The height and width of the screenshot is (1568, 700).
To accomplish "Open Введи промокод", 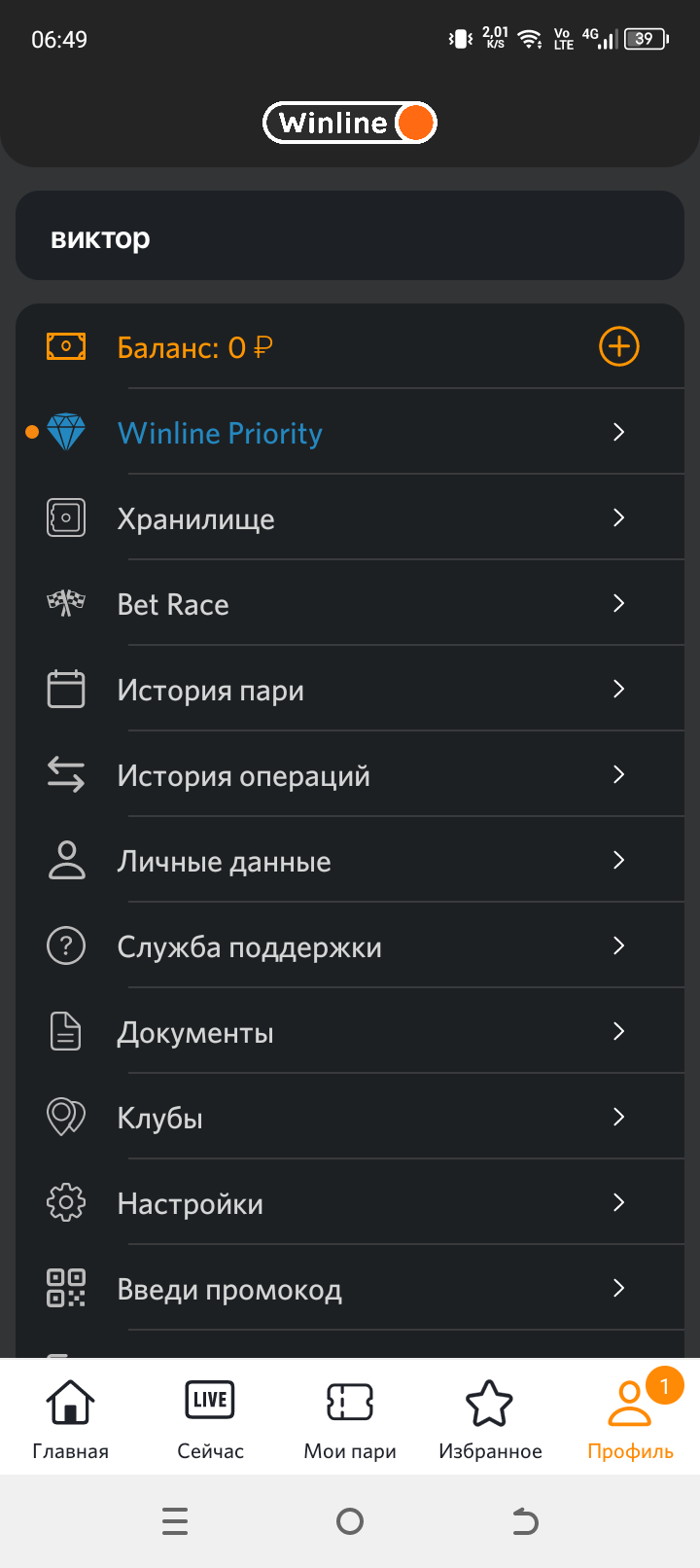I will (350, 1289).
